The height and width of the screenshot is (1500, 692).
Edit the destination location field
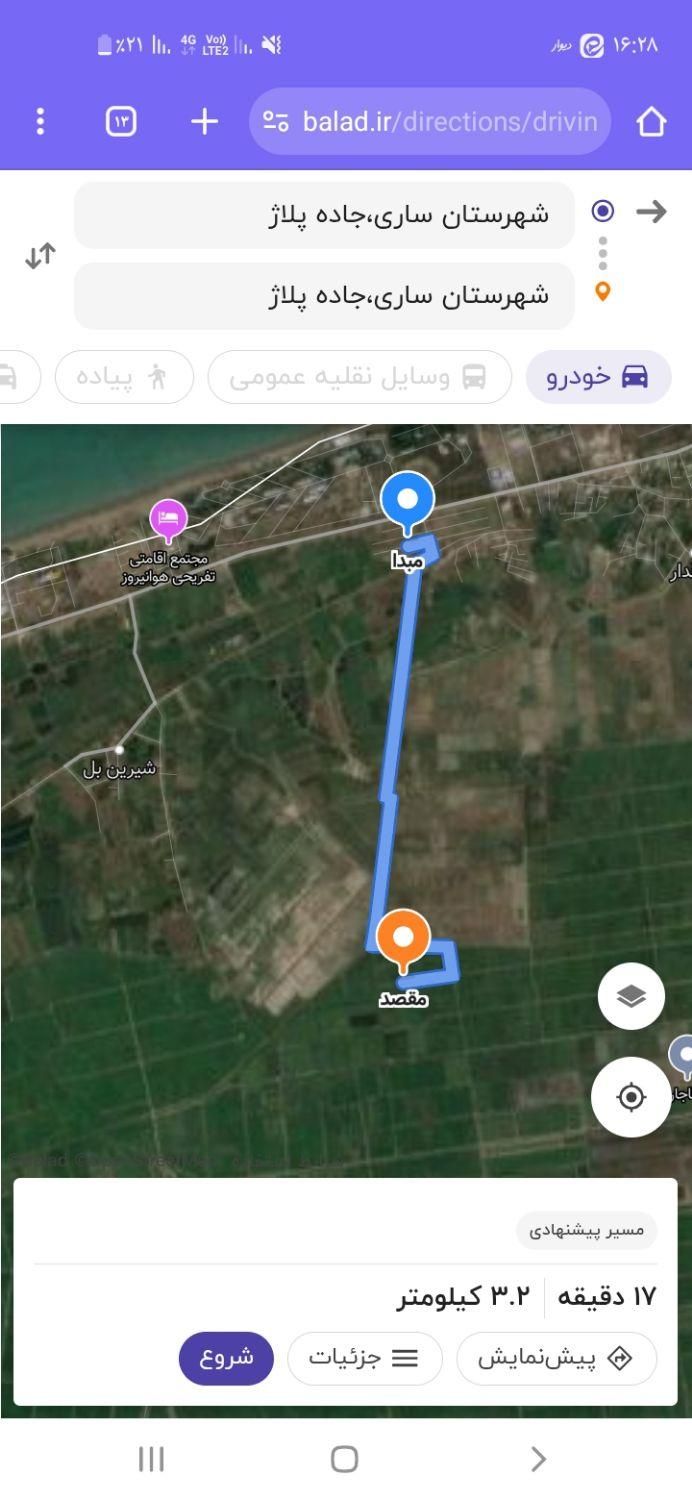pyautogui.click(x=324, y=296)
